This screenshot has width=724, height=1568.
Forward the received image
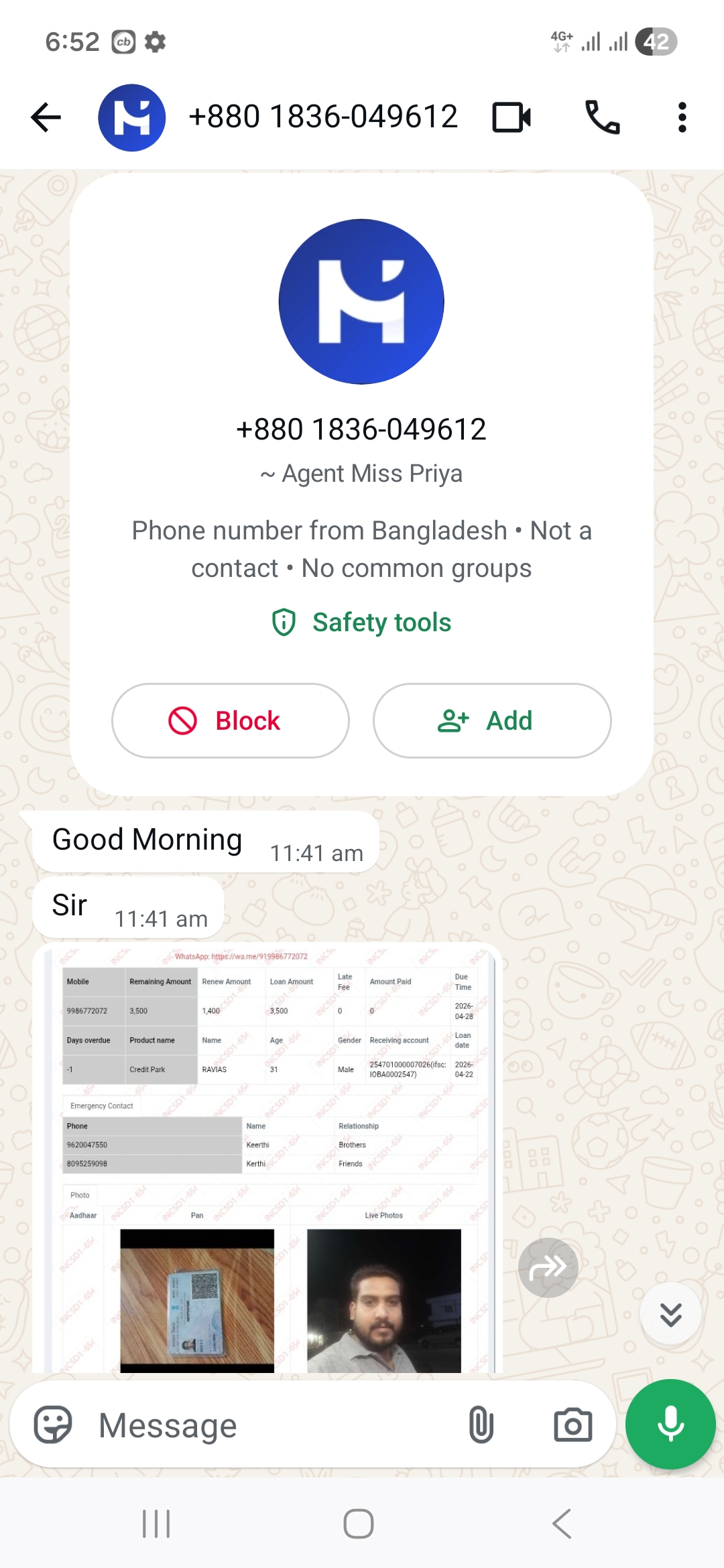click(548, 1268)
